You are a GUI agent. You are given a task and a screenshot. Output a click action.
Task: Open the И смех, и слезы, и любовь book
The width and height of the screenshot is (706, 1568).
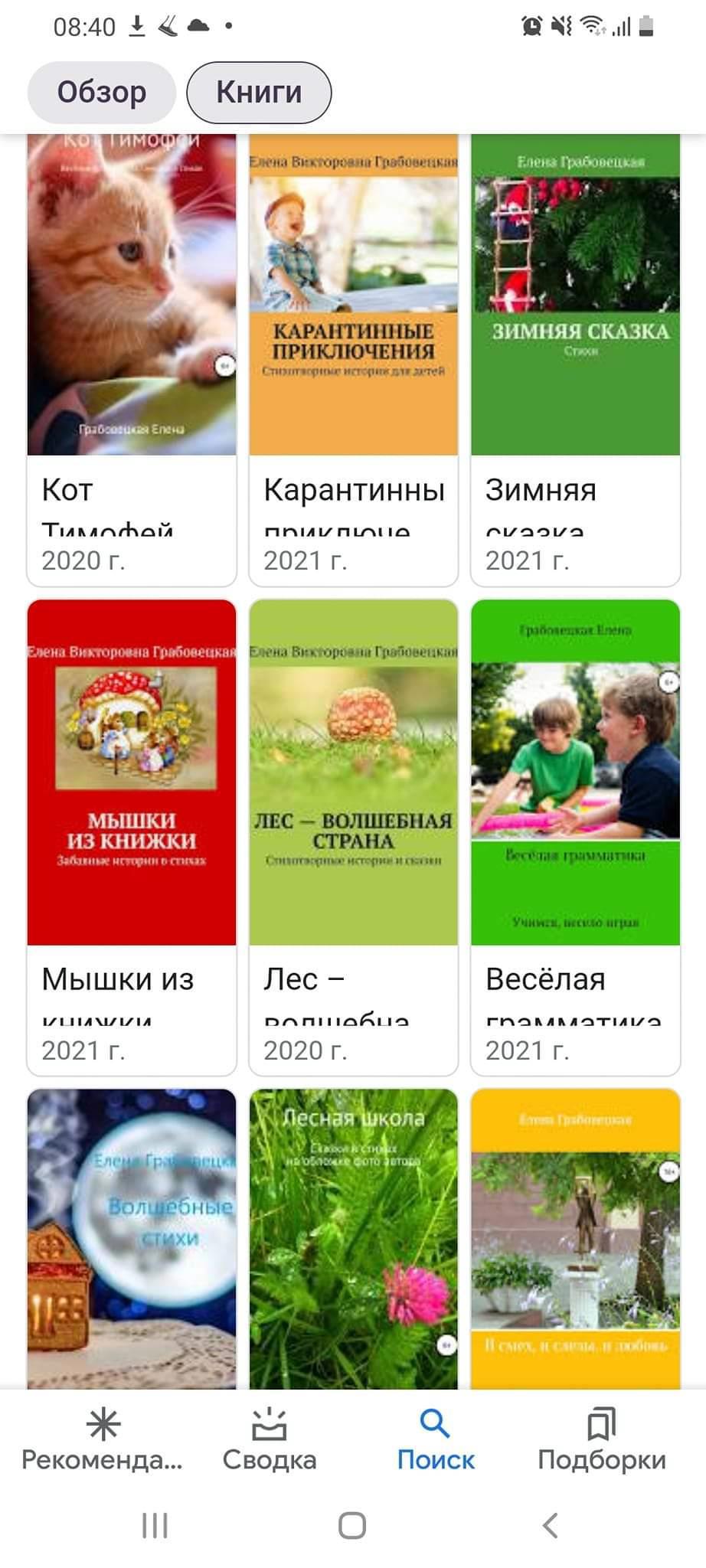575,1239
